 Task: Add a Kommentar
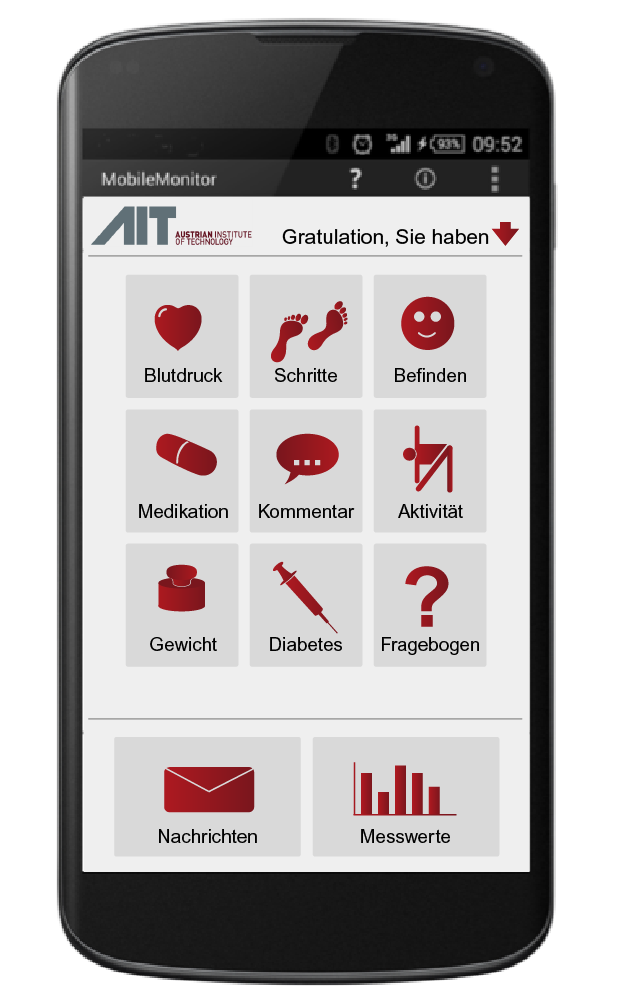[306, 471]
